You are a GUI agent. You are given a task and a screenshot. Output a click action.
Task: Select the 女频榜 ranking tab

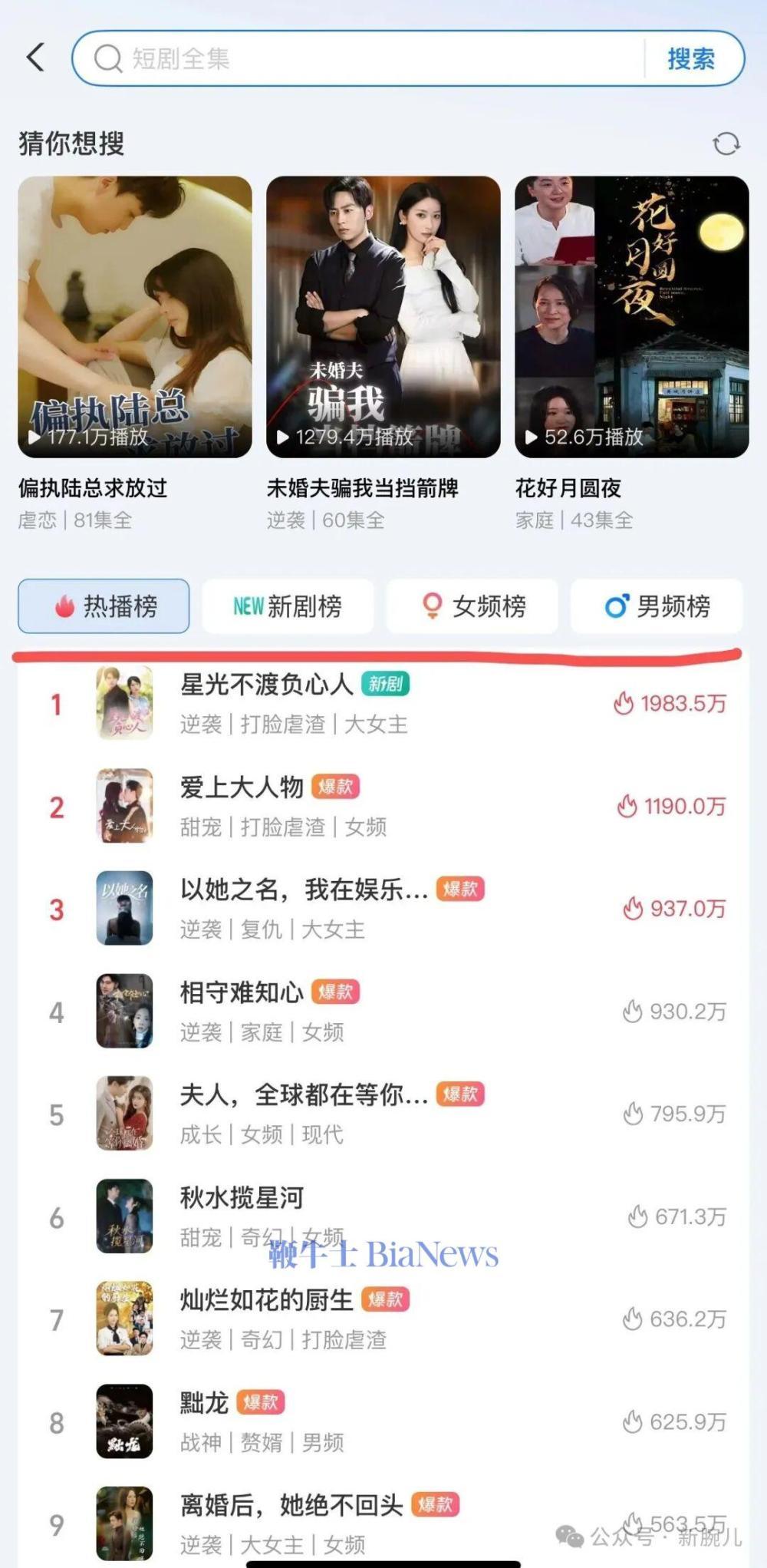coord(473,606)
